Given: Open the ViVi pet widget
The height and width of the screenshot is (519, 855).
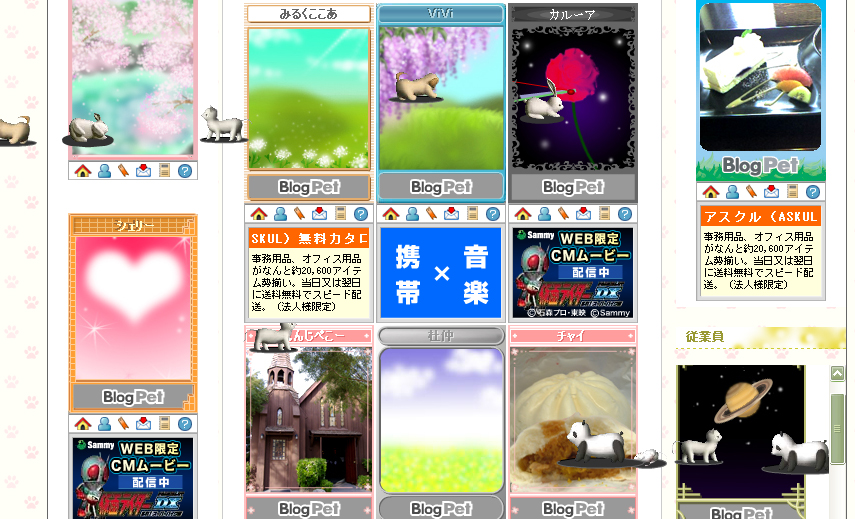Looking at the screenshot, I should [441, 98].
